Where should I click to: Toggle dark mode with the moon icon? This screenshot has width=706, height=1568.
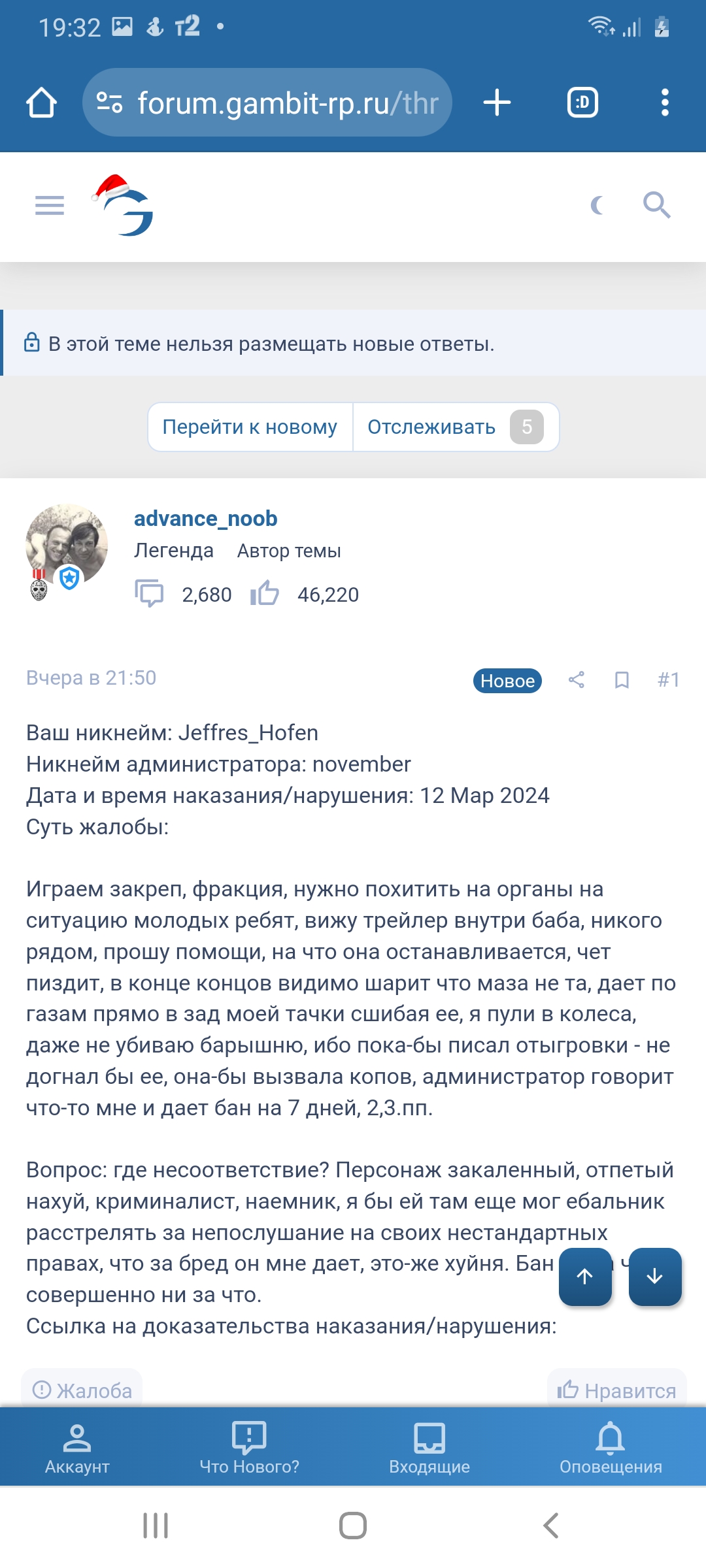[597, 206]
